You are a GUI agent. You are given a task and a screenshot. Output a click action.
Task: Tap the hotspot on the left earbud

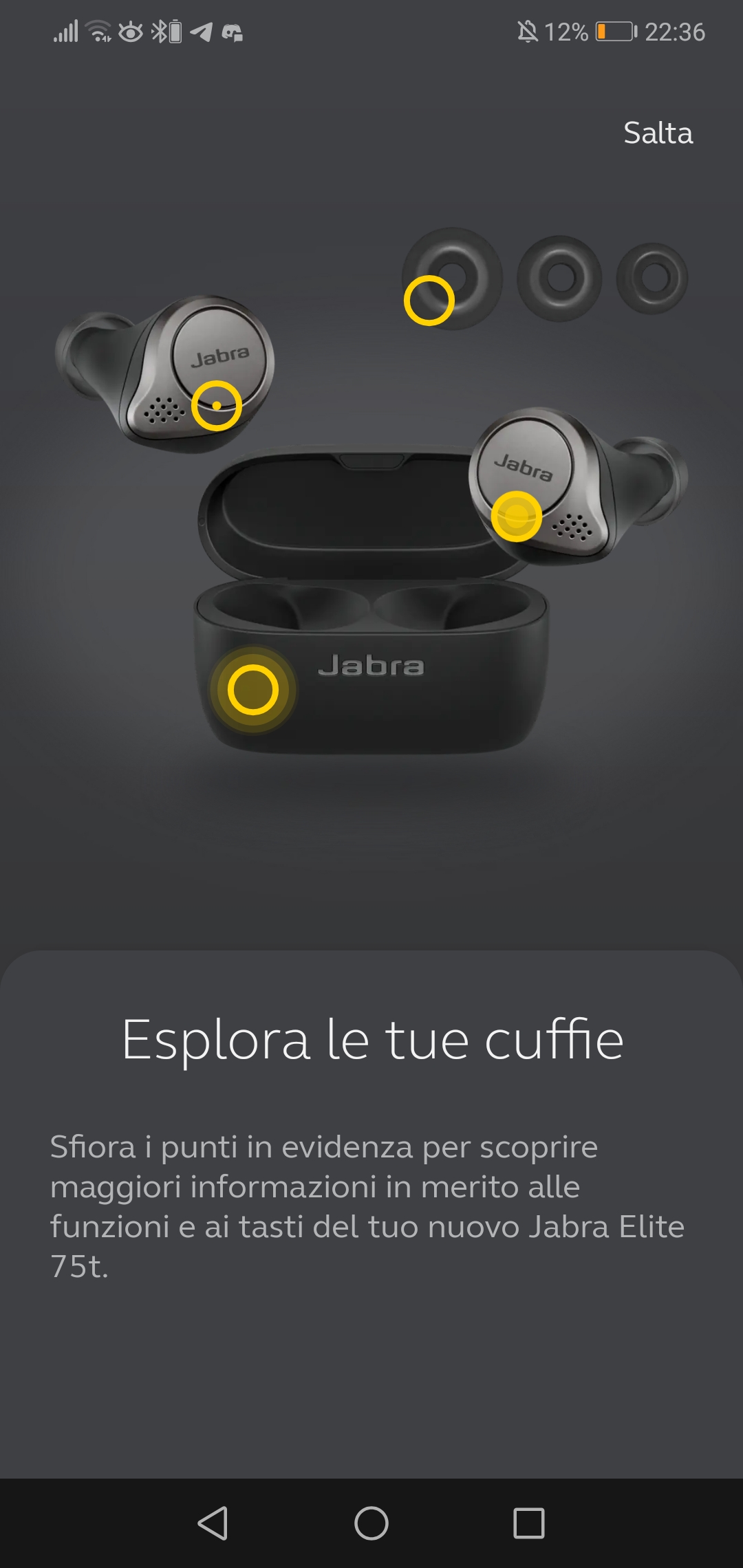point(217,405)
